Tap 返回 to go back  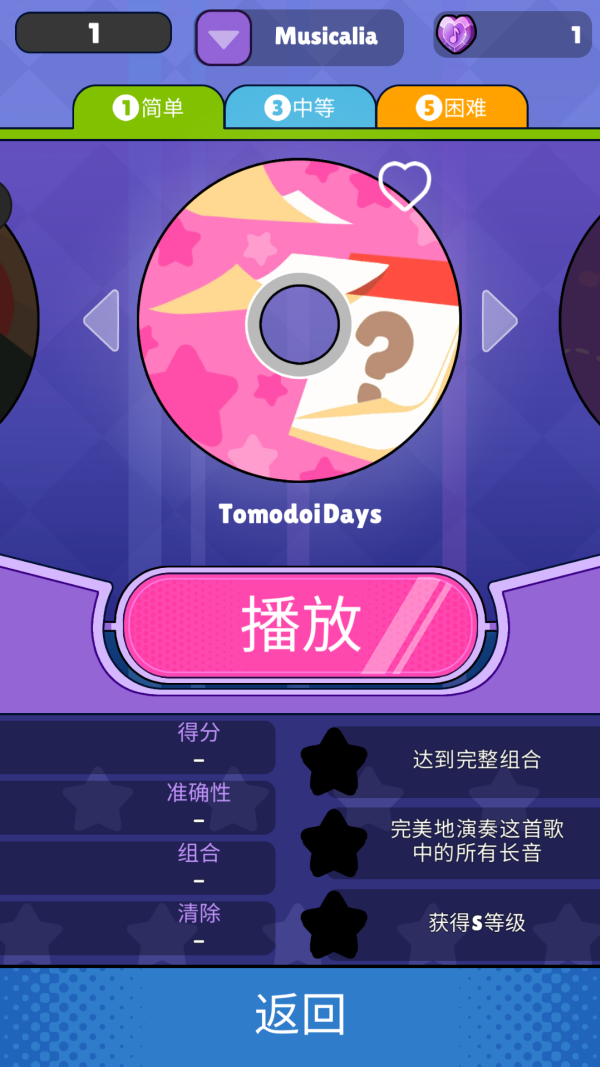coord(300,1015)
